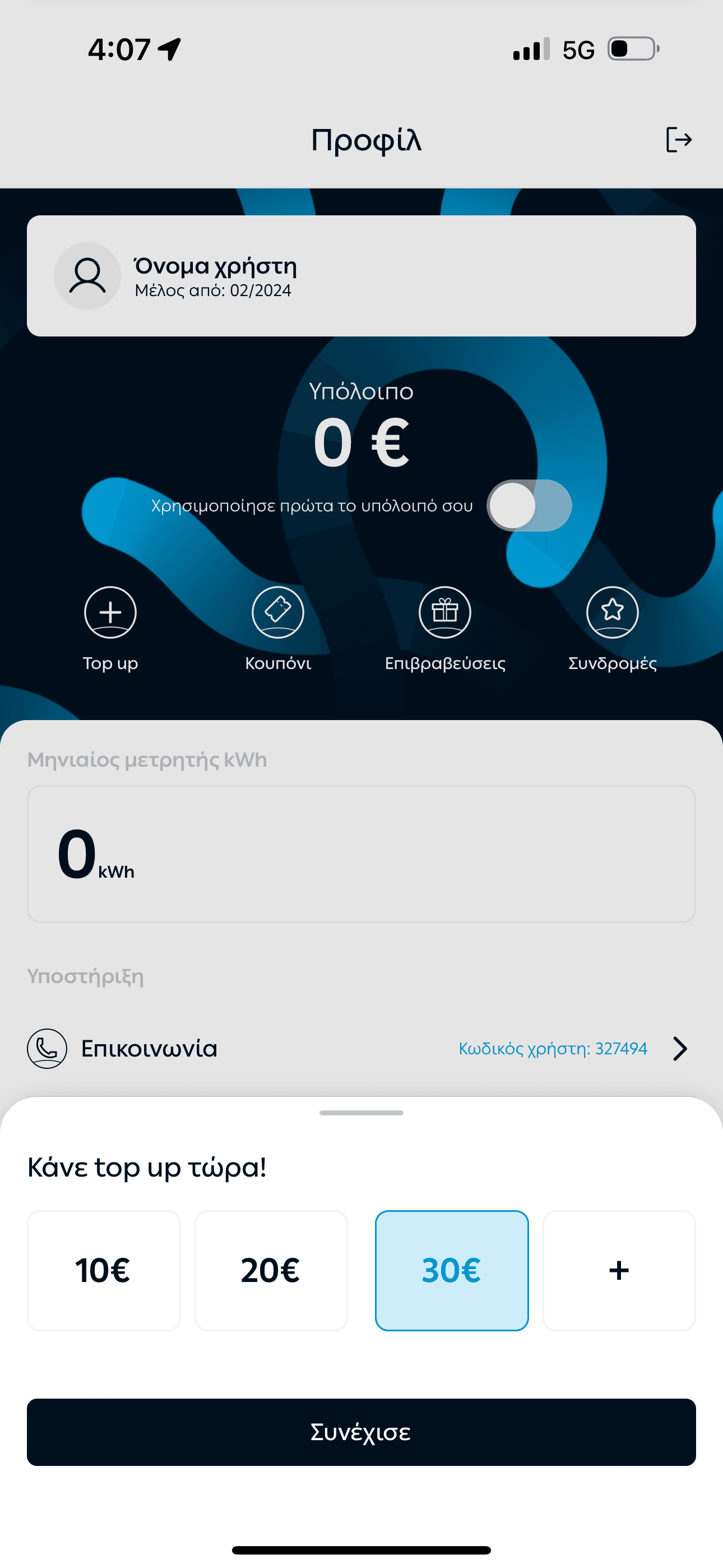Image resolution: width=723 pixels, height=1568 pixels.
Task: Tap the logout icon in the header
Action: point(678,140)
